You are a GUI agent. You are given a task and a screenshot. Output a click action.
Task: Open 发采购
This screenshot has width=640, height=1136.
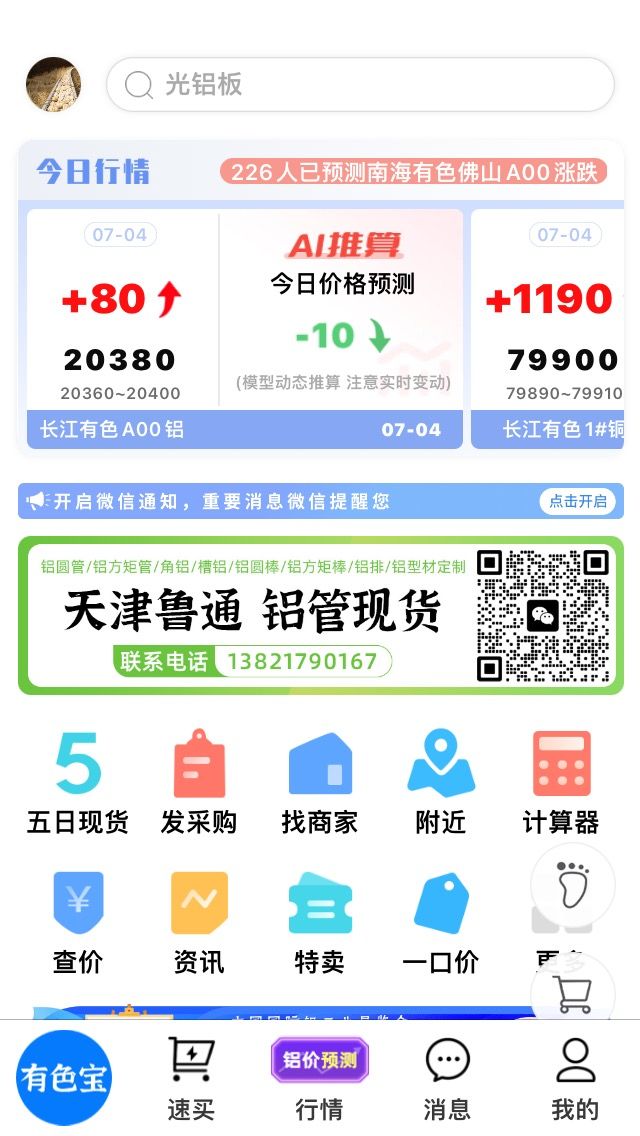[x=199, y=783]
